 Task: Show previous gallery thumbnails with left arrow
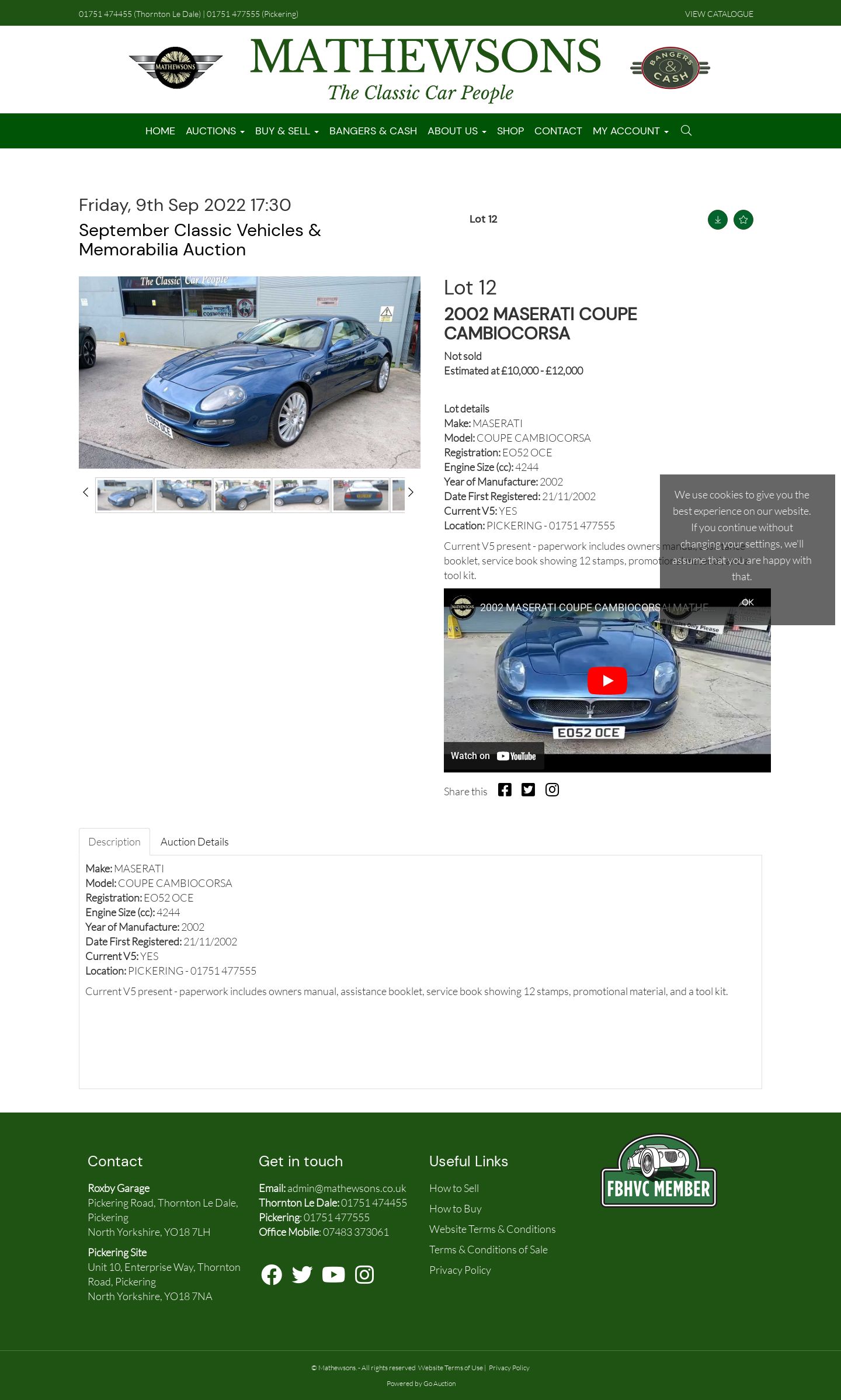(85, 493)
